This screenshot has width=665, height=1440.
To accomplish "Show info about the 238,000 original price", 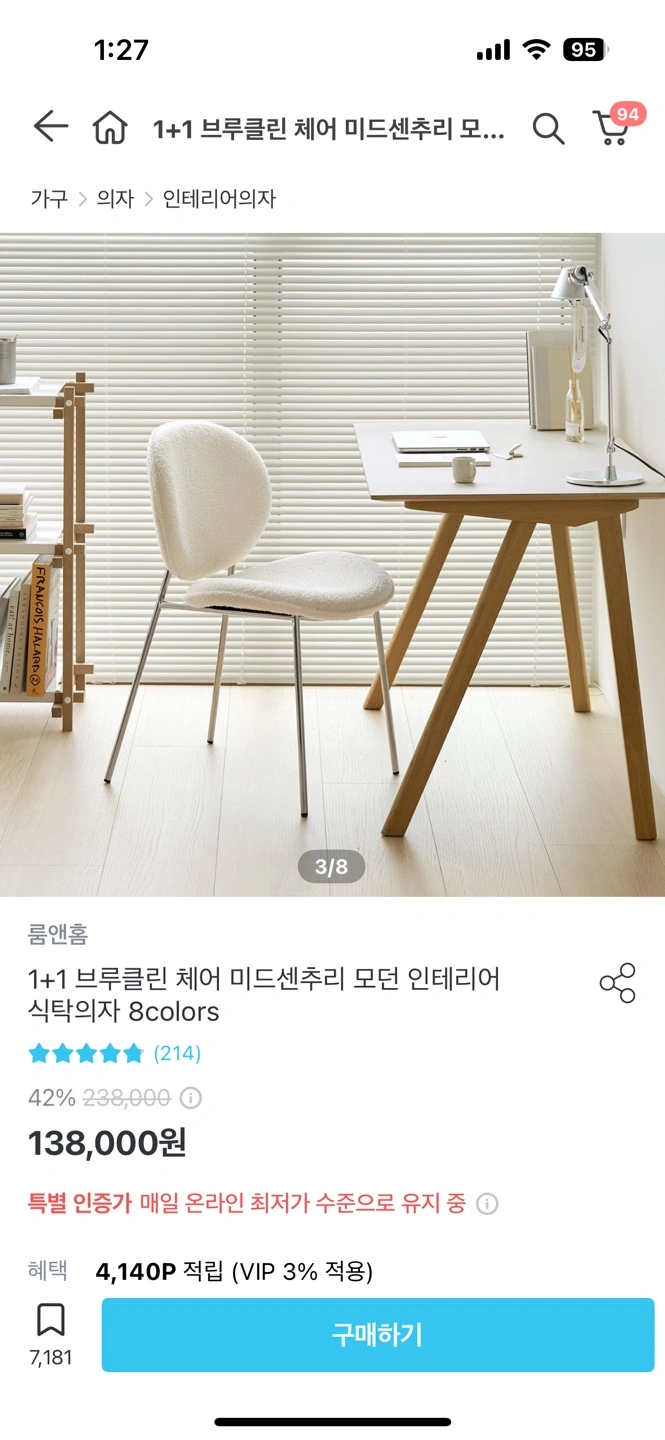I will 190,1098.
